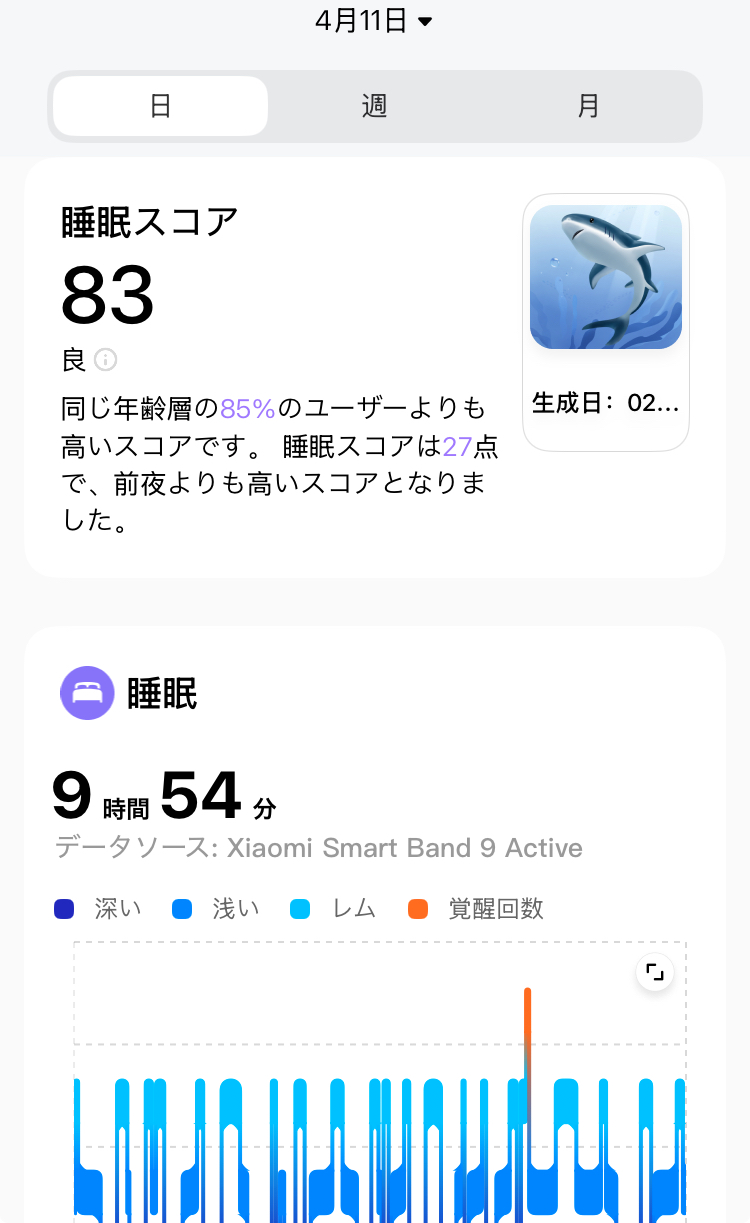
Task: Switch to the 月 tab
Action: 588,106
